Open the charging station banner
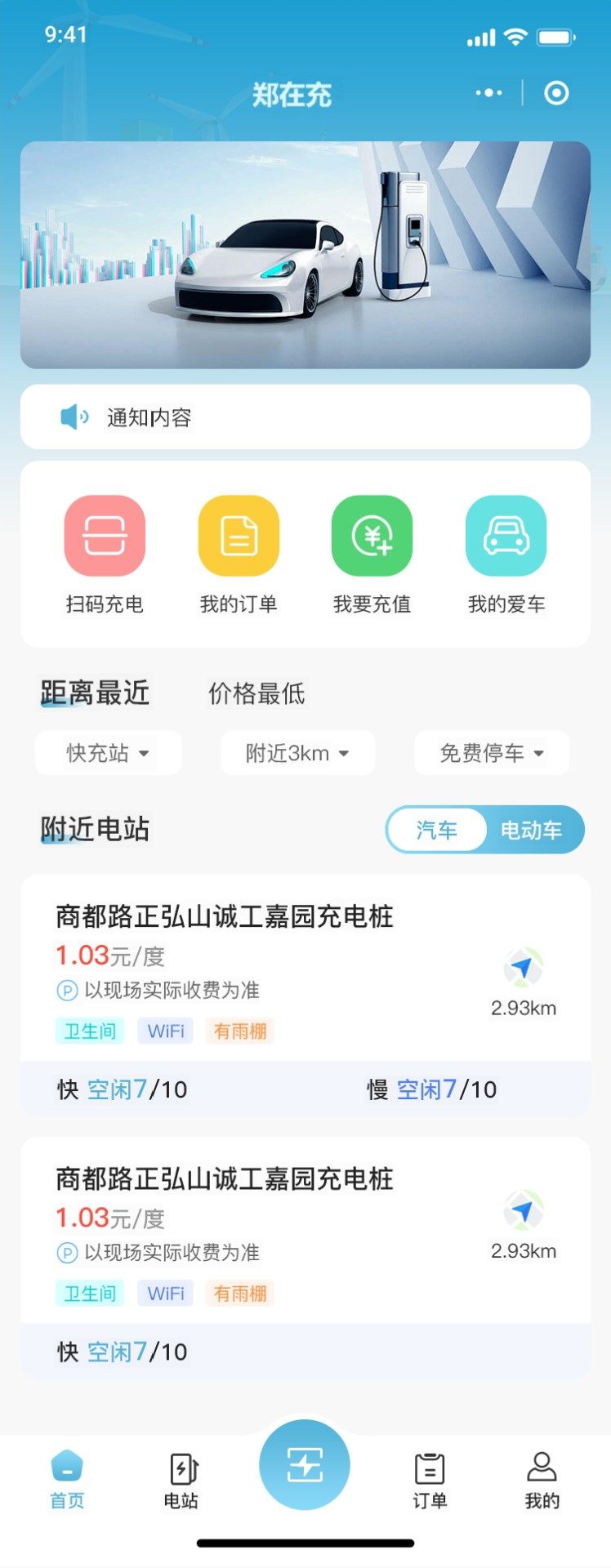 click(305, 255)
